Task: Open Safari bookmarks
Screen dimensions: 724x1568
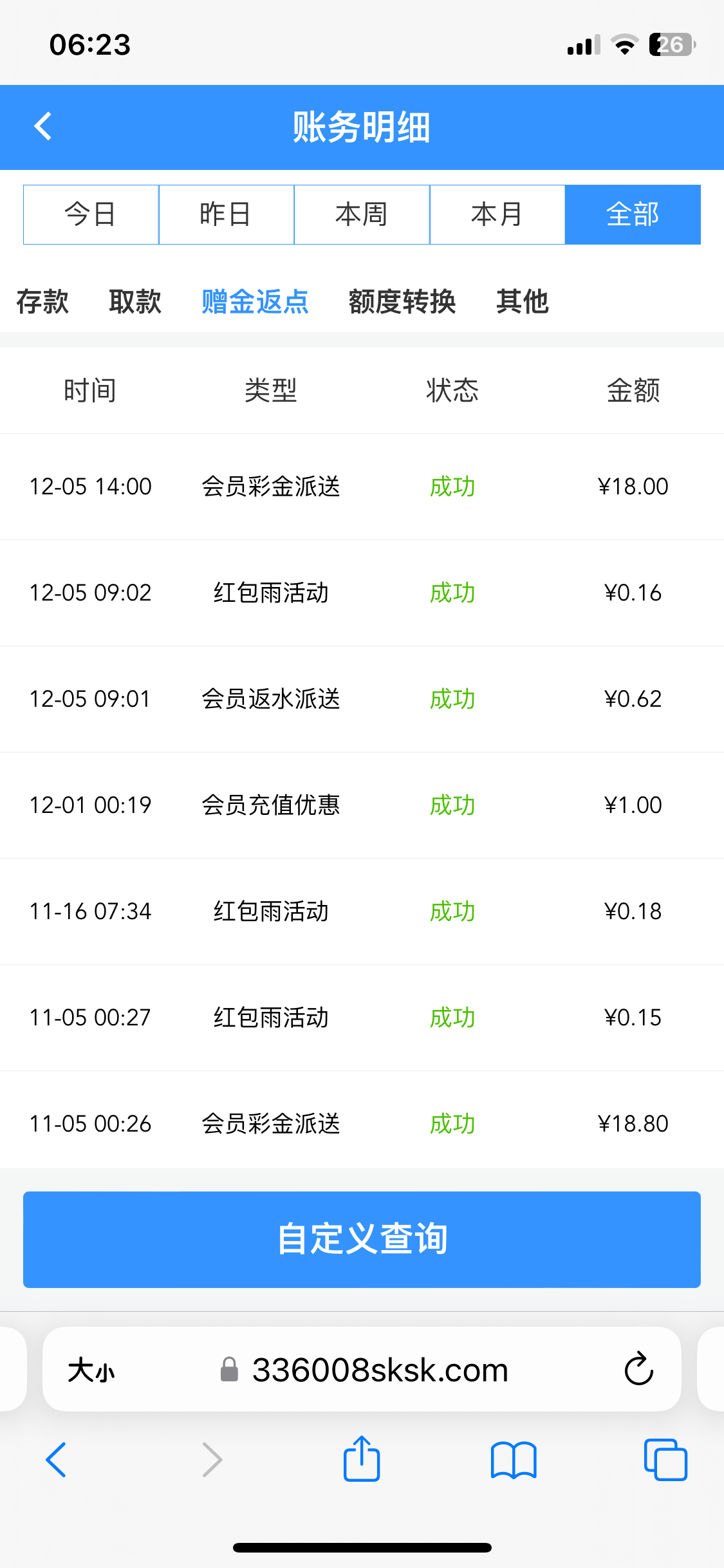Action: coord(513,1459)
